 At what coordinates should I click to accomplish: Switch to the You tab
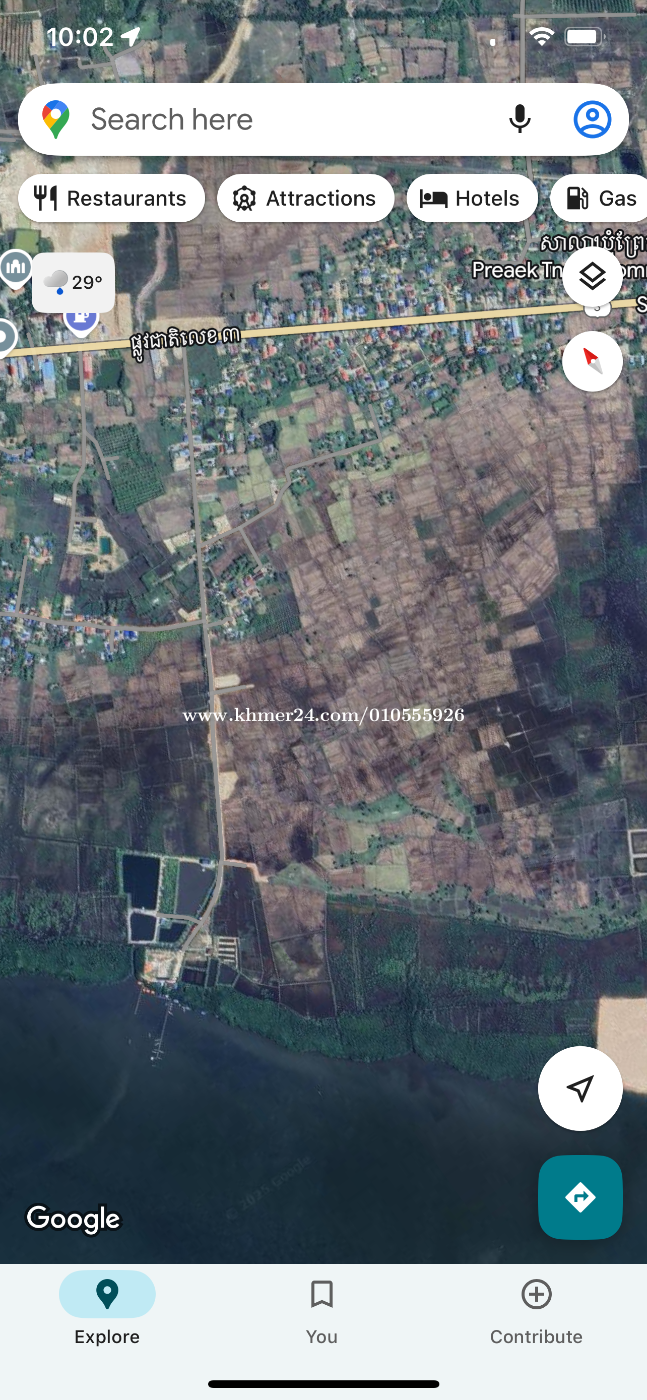(x=322, y=1309)
